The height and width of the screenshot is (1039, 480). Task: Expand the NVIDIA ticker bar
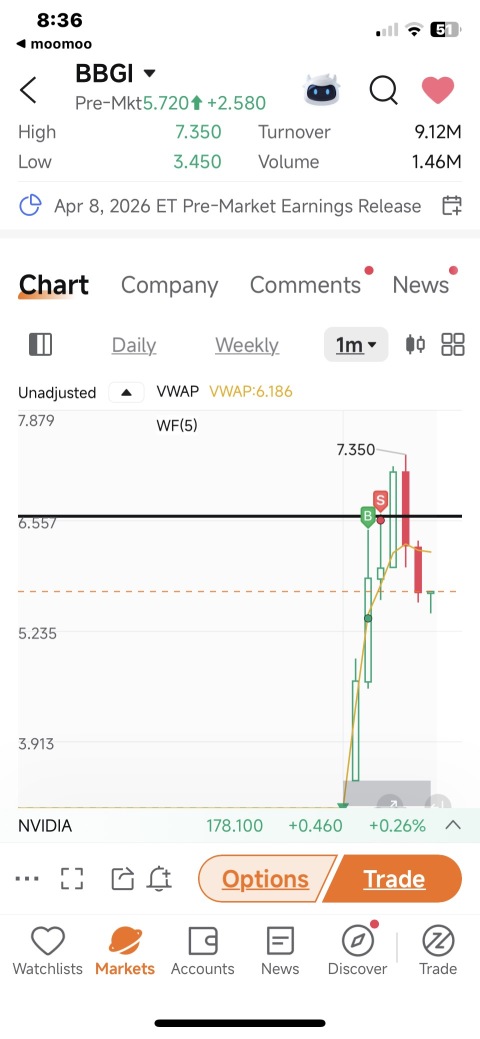coord(453,826)
